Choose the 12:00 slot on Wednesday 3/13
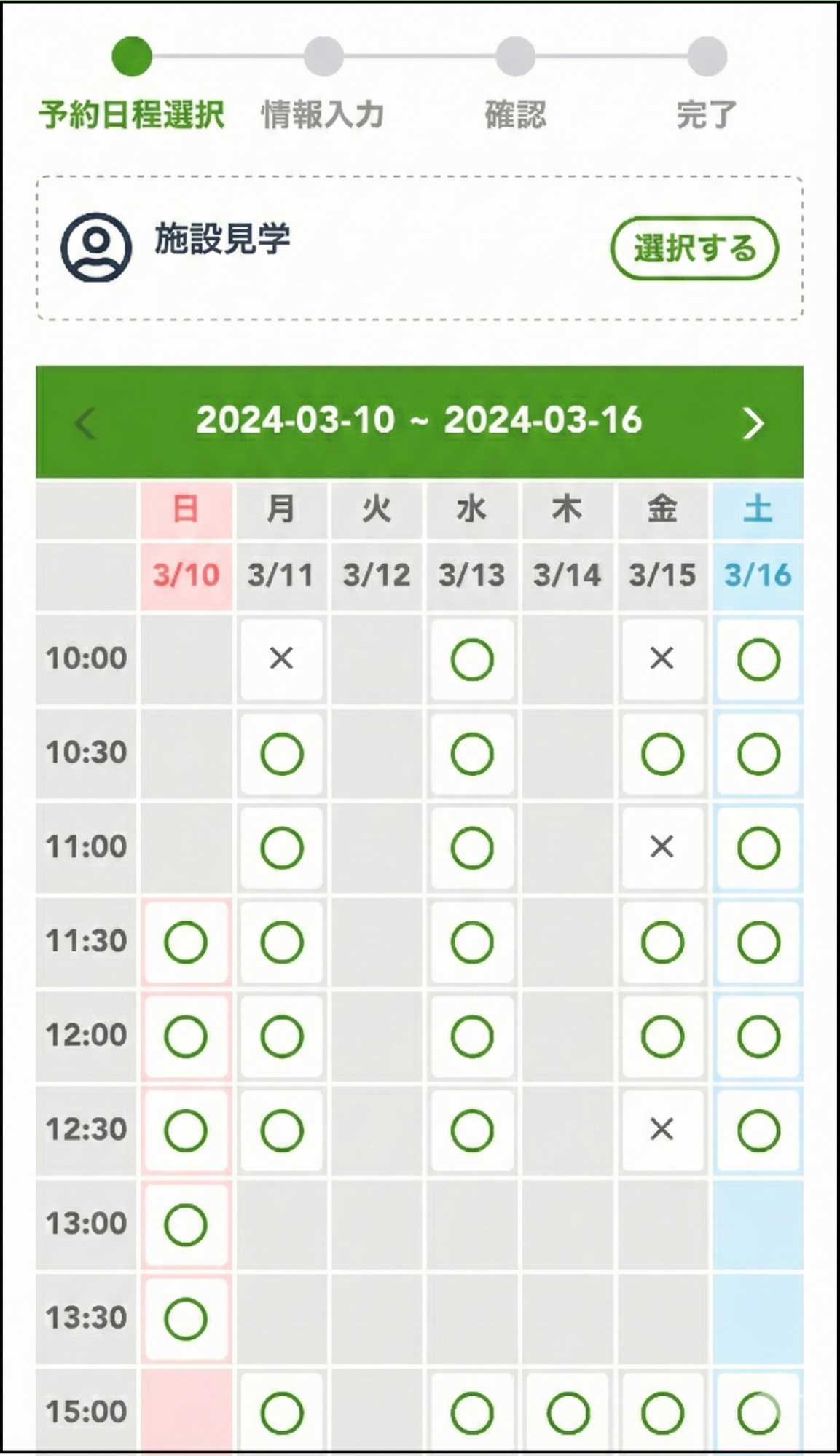Image resolution: width=840 pixels, height=1456 pixels. 472,1036
